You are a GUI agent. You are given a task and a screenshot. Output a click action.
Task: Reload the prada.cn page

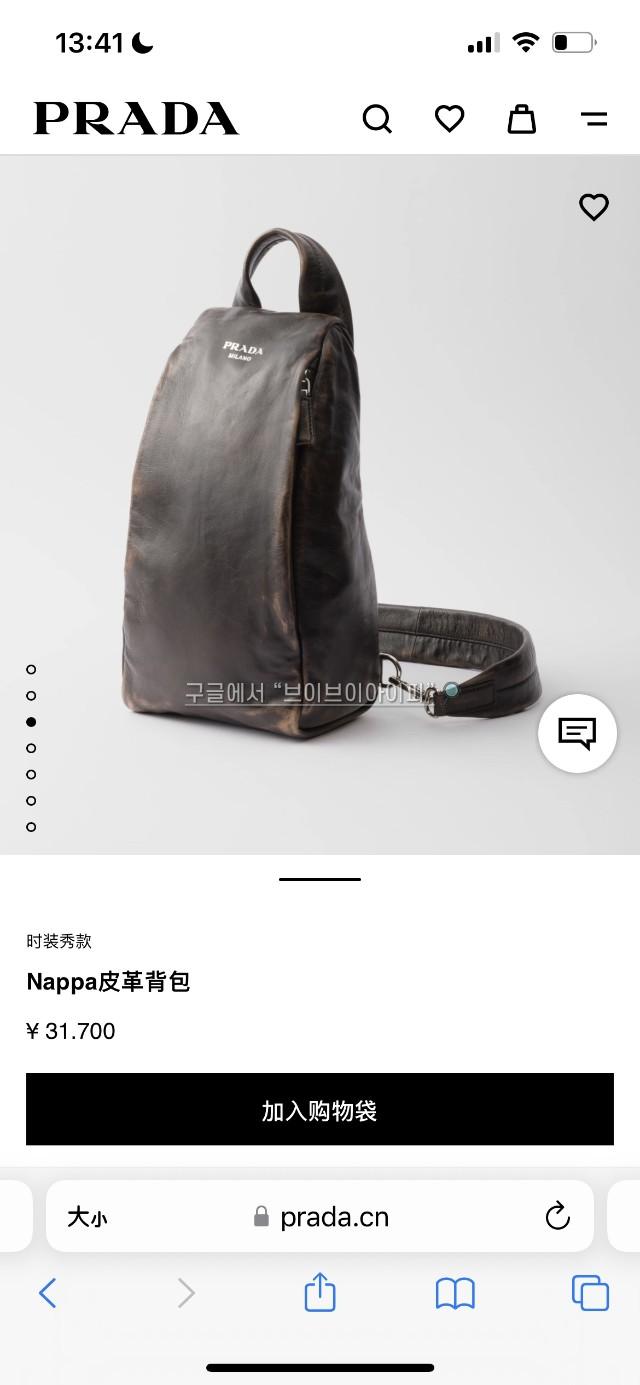pos(557,1217)
